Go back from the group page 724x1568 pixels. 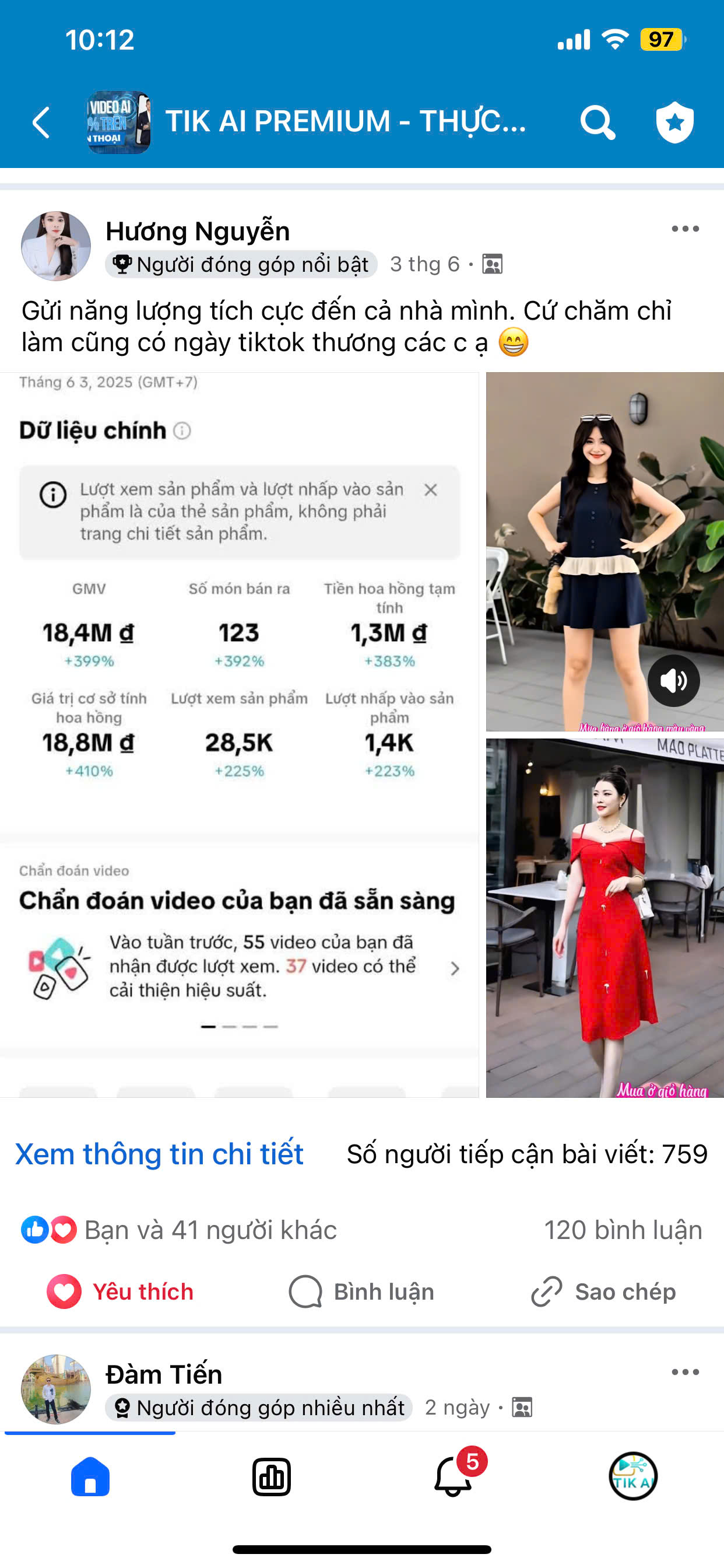tap(41, 123)
